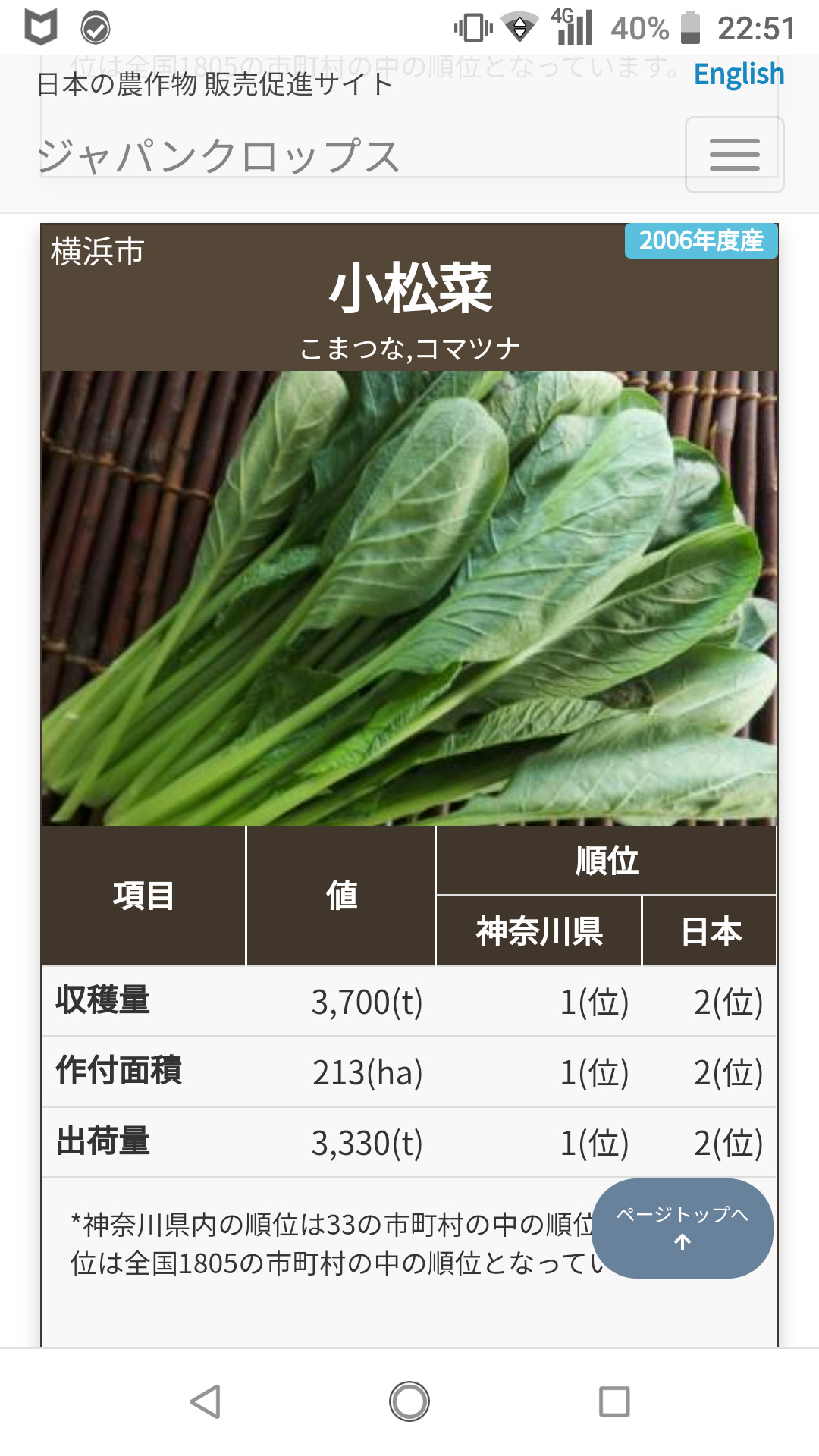819x1456 pixels.
Task: Go to the home screen
Action: coord(409,1401)
